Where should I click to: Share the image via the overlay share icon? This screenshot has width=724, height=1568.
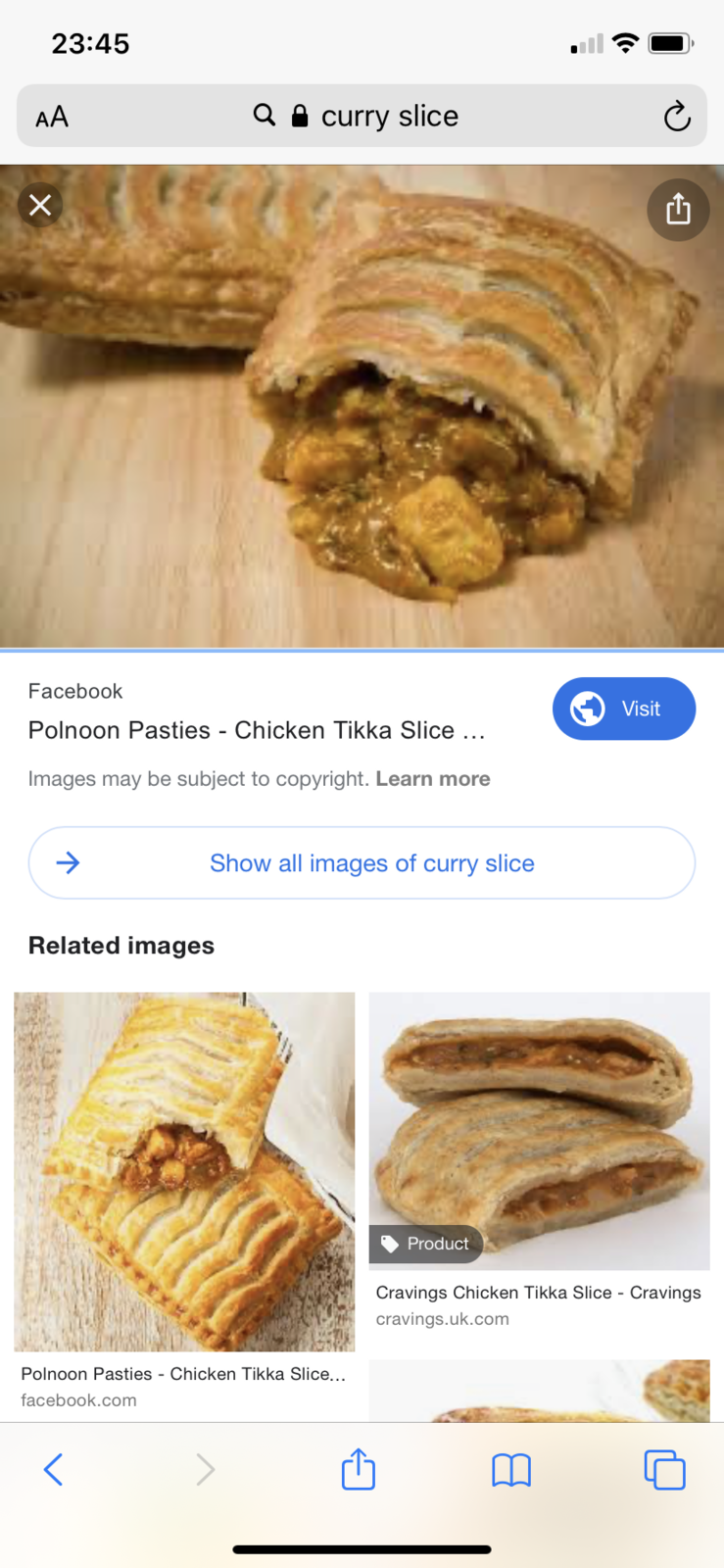[x=678, y=210]
